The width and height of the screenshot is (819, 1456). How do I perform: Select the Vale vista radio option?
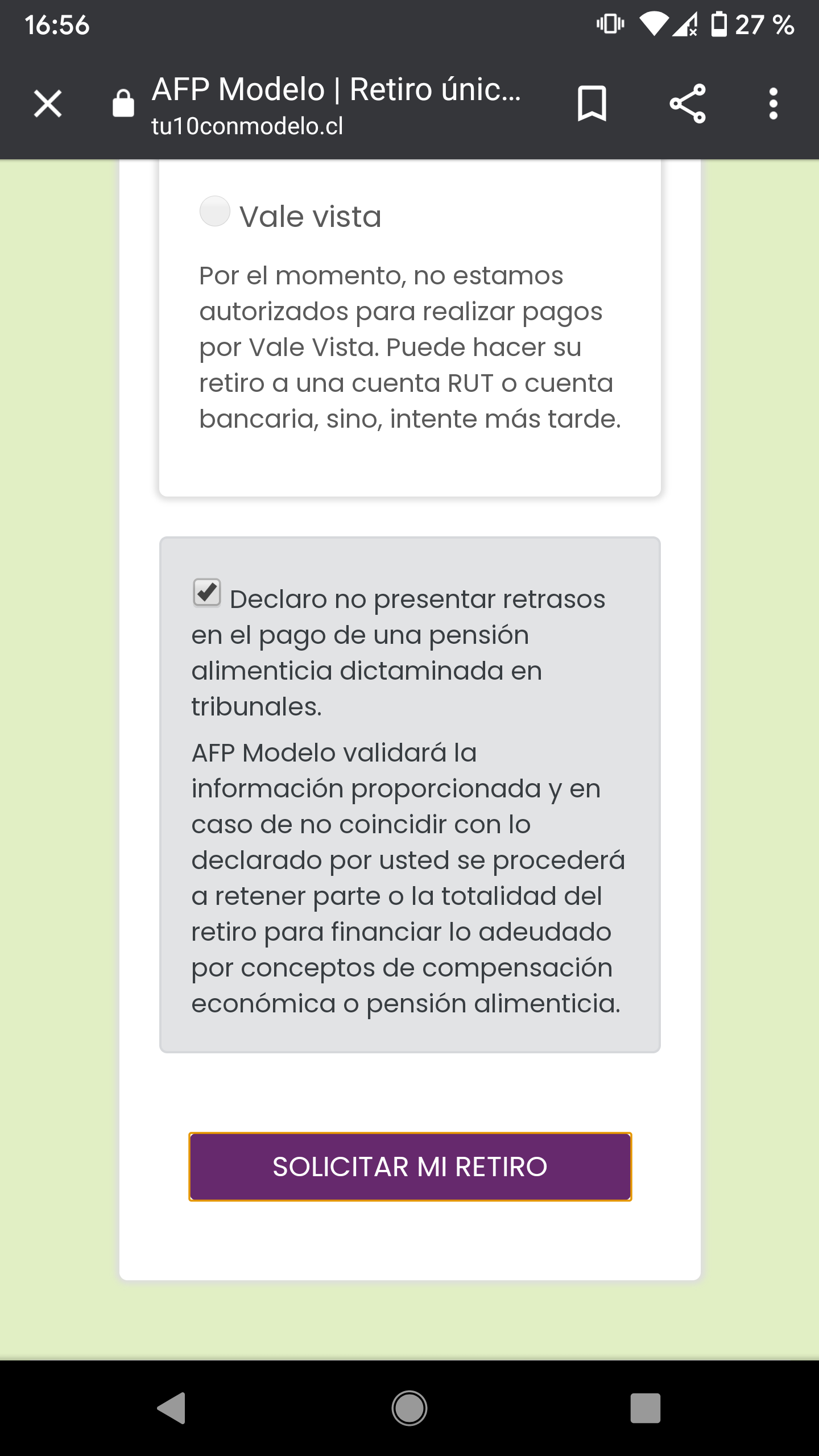point(214,212)
